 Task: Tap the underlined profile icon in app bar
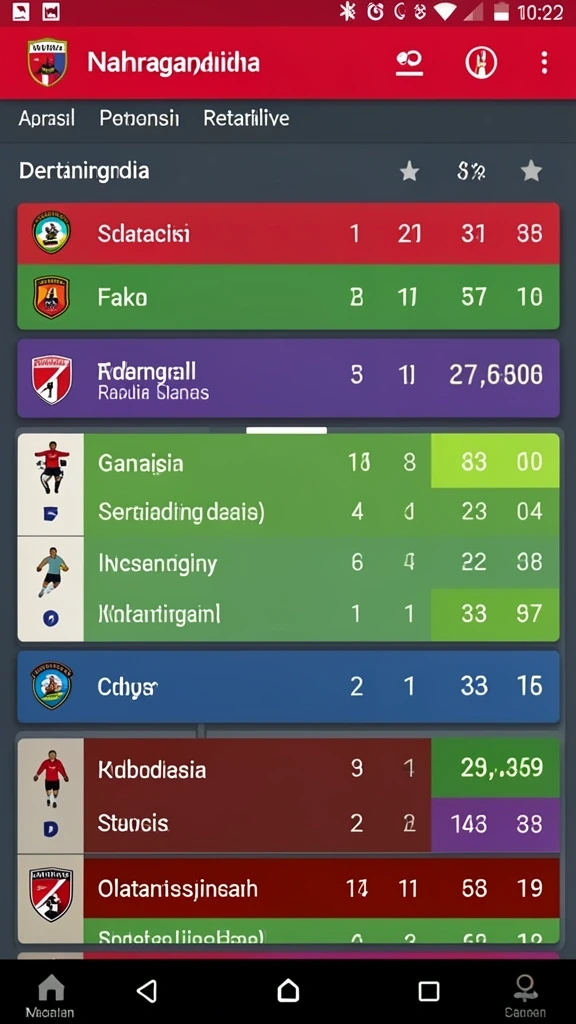point(409,64)
